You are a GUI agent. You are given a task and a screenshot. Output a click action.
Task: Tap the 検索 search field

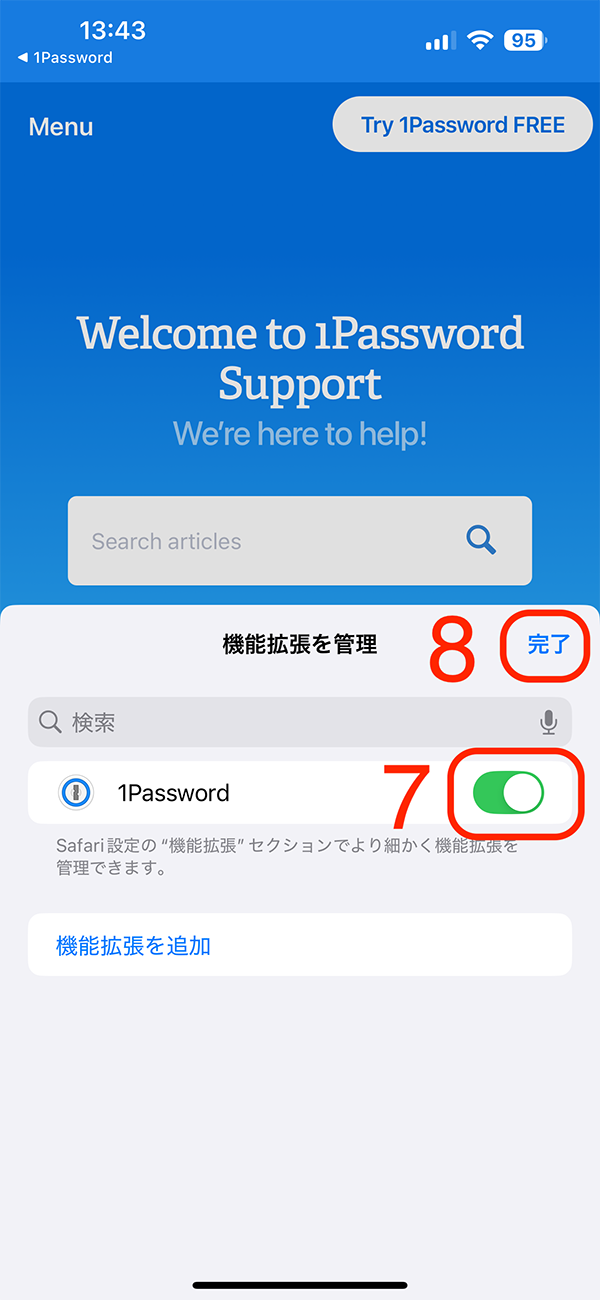(x=300, y=722)
